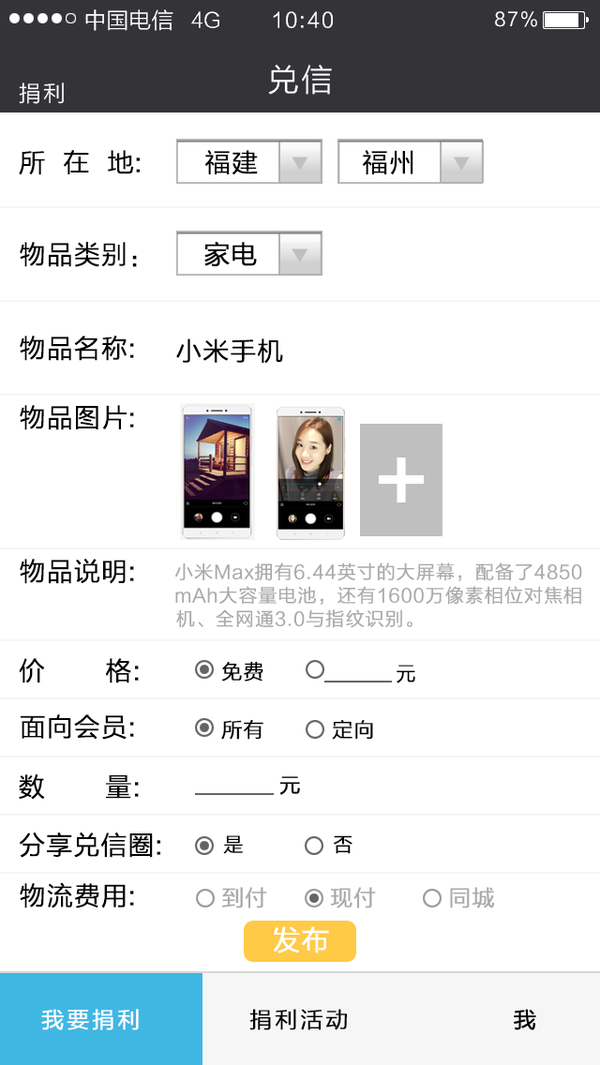Select 是 for 分享兑信圈
Image resolution: width=600 pixels, height=1065 pixels.
tap(205, 846)
